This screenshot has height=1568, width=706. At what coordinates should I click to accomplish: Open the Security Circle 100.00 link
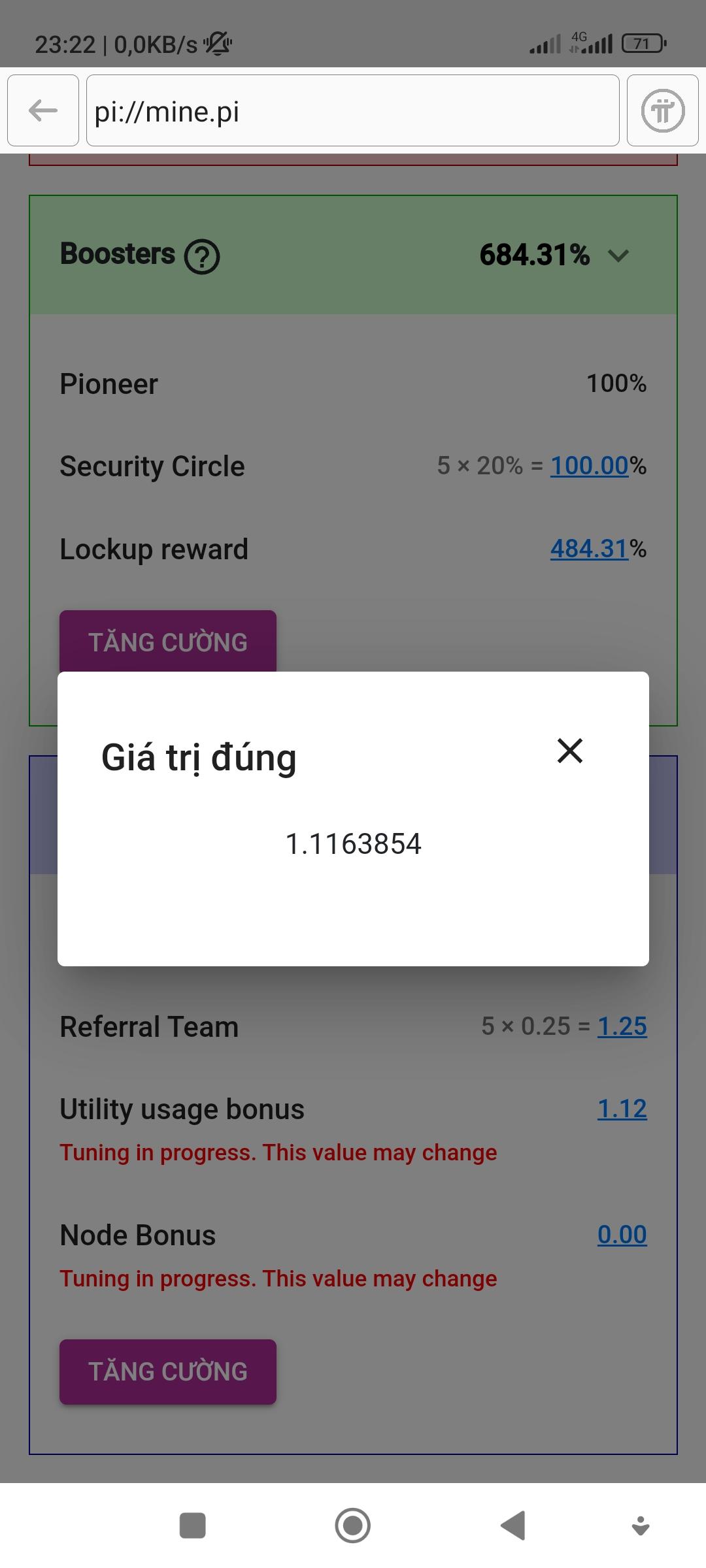(589, 466)
